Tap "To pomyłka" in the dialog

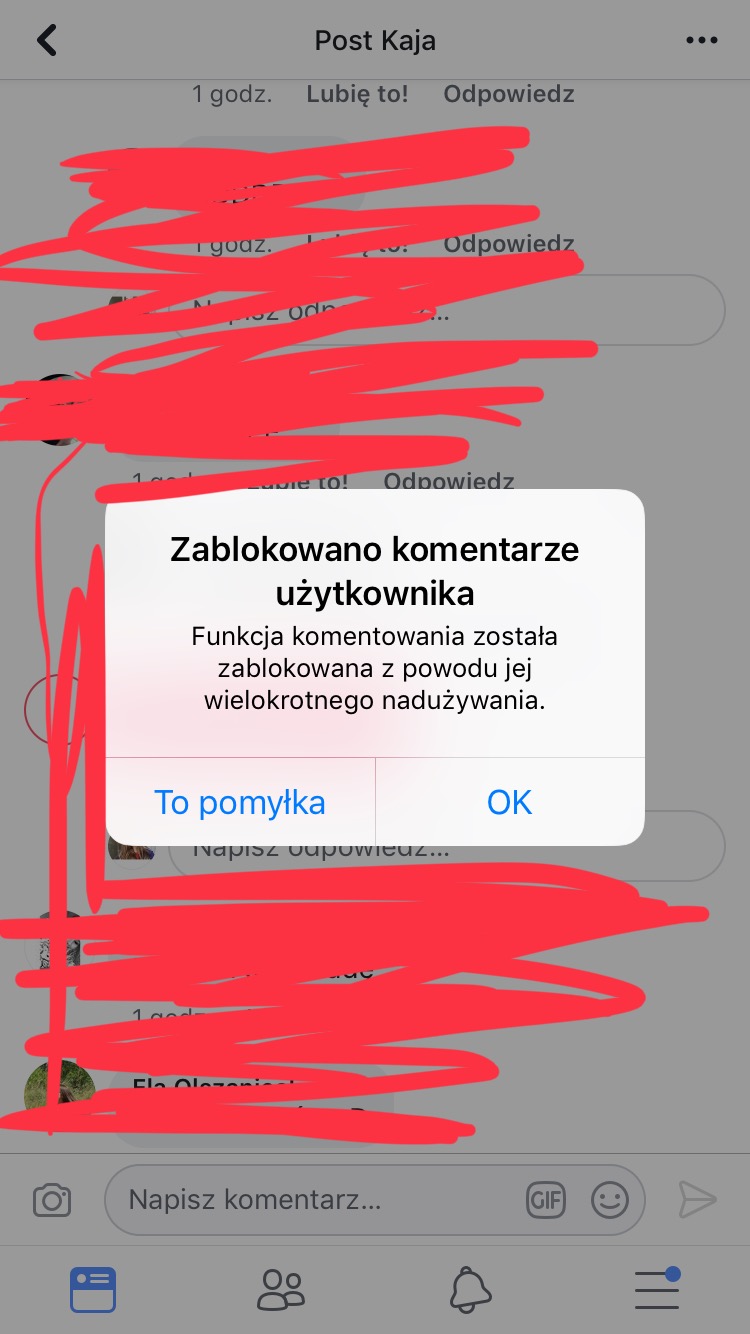[x=240, y=802]
